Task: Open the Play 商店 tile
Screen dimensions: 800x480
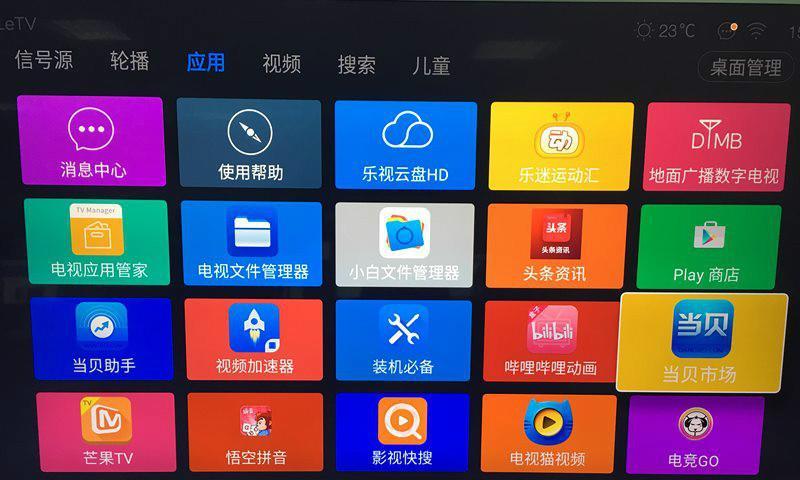Action: pyautogui.click(x=707, y=246)
